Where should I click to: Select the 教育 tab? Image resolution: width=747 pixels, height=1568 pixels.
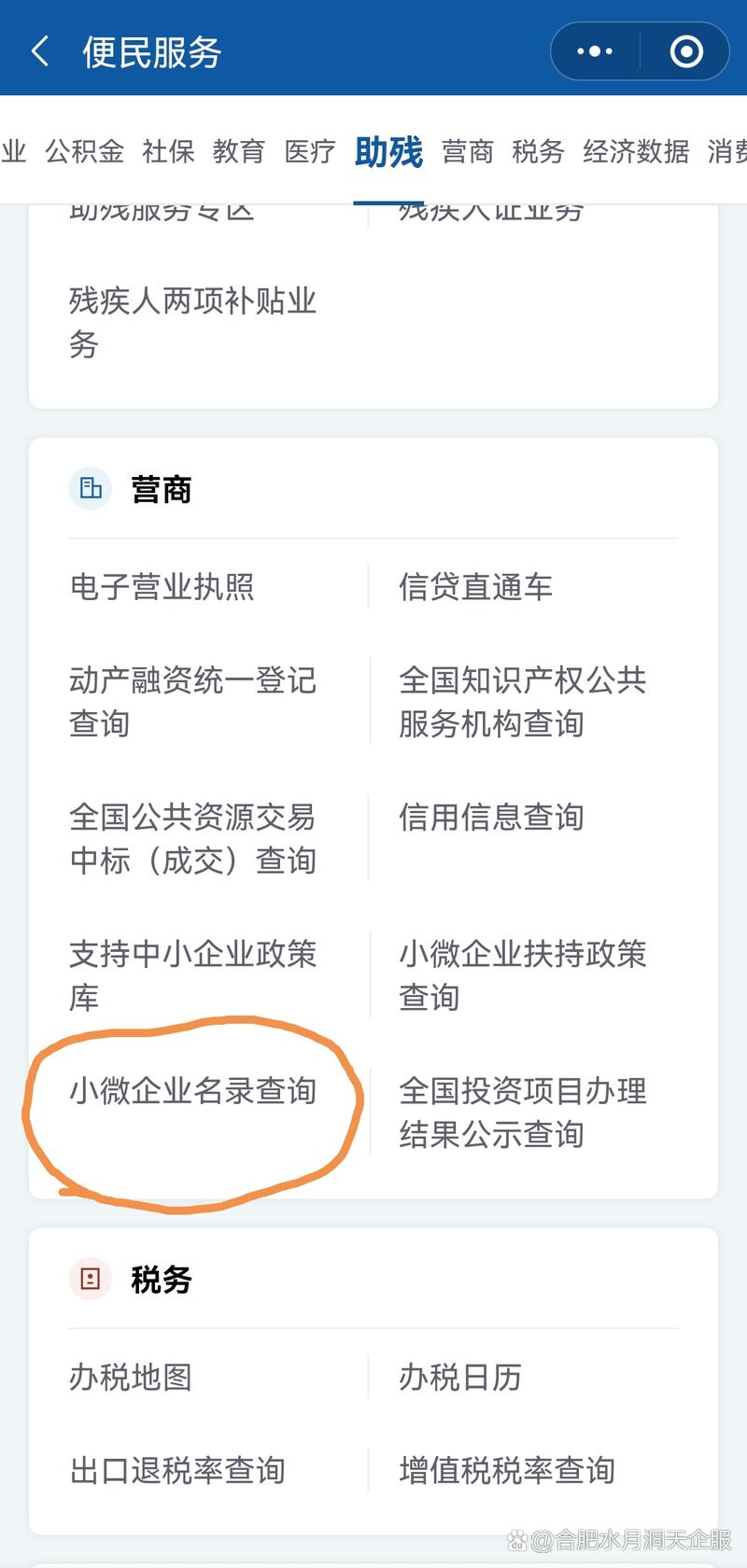(239, 152)
